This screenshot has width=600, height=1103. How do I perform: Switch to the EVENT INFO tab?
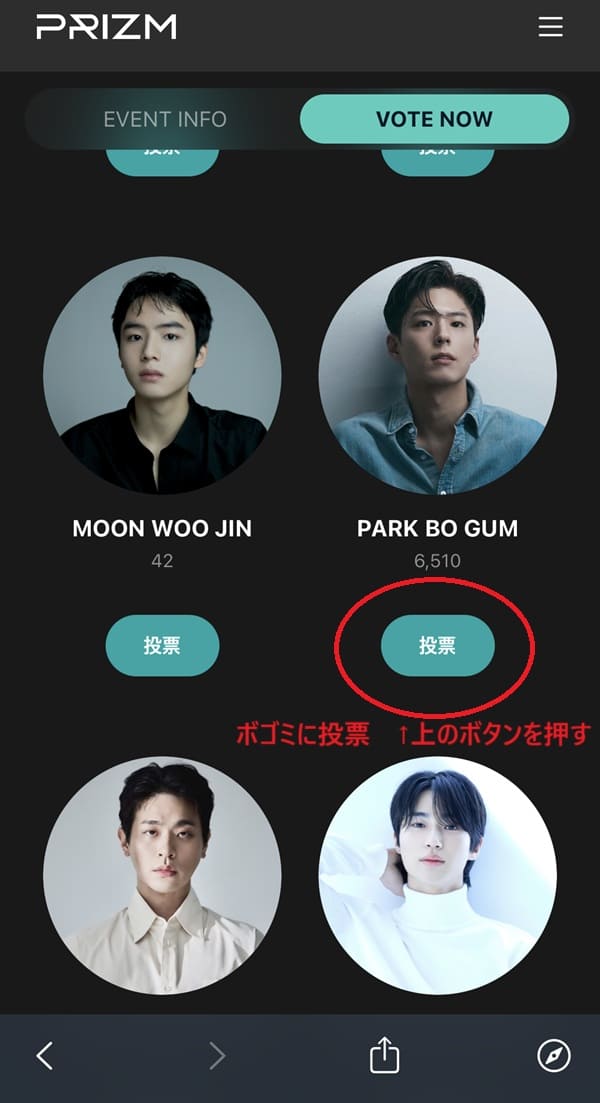[x=165, y=119]
